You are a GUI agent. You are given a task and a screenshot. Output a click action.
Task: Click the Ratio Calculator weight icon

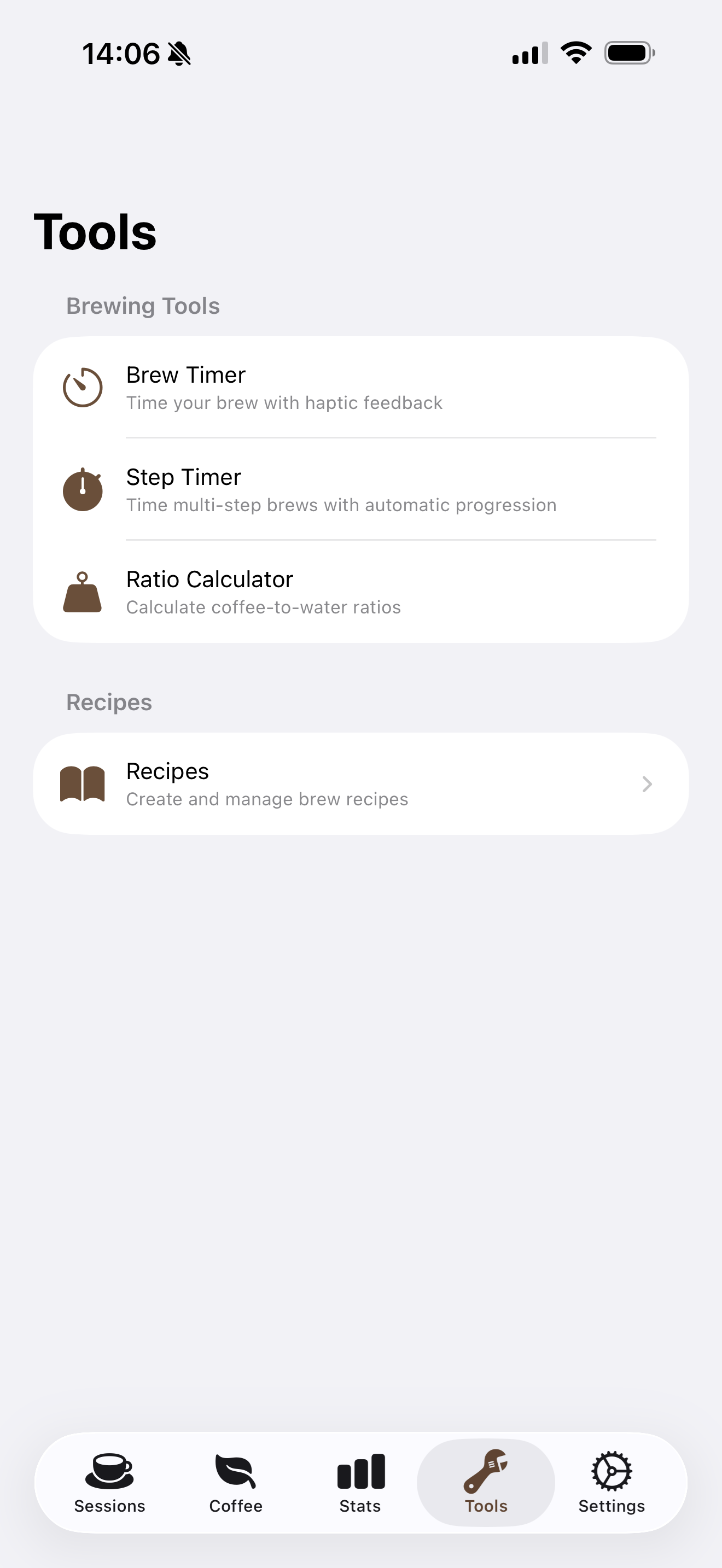pos(83,592)
